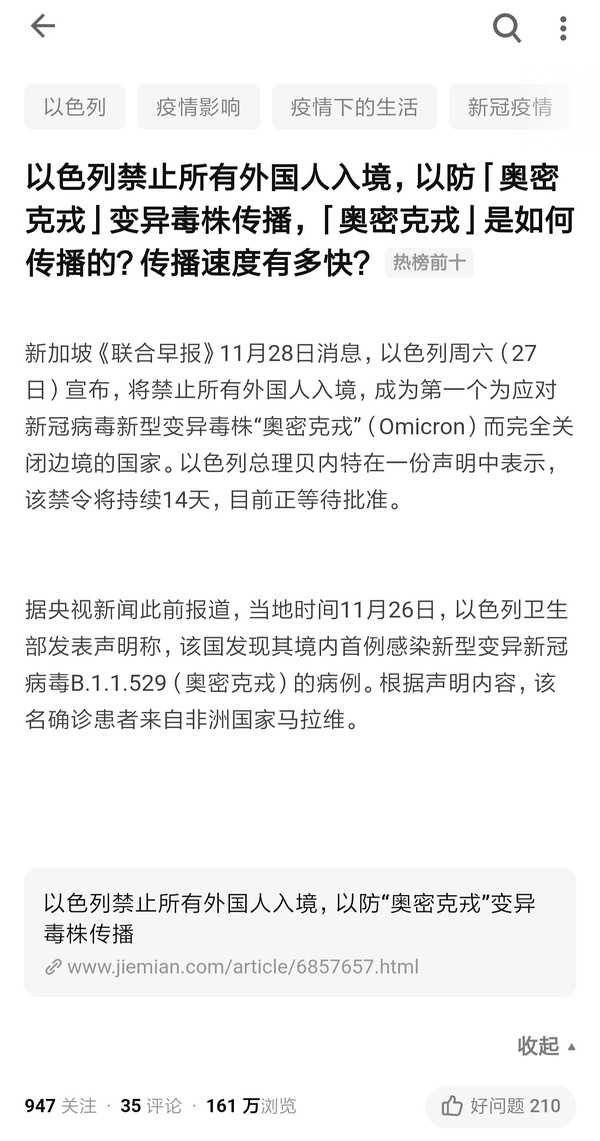View the 35 评论 comments

(x=151, y=1106)
